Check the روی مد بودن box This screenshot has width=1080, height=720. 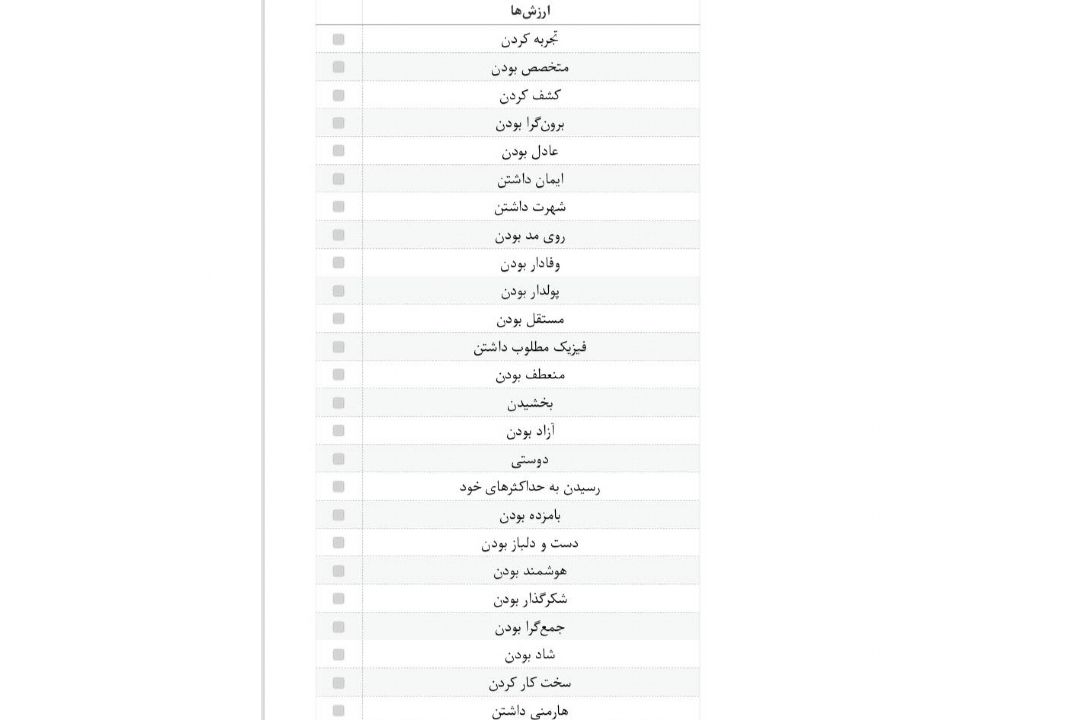click(x=339, y=235)
